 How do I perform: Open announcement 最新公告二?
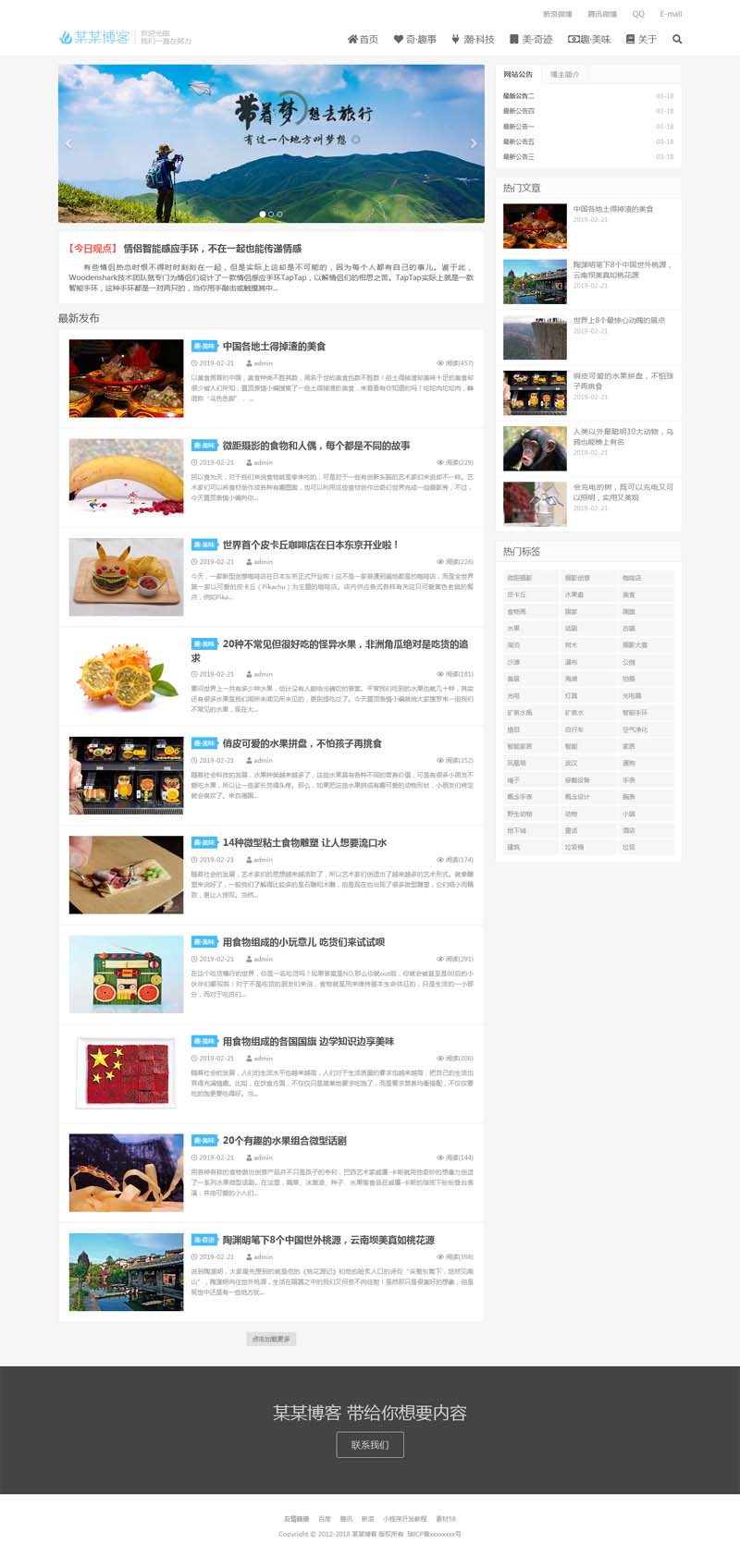[x=519, y=96]
